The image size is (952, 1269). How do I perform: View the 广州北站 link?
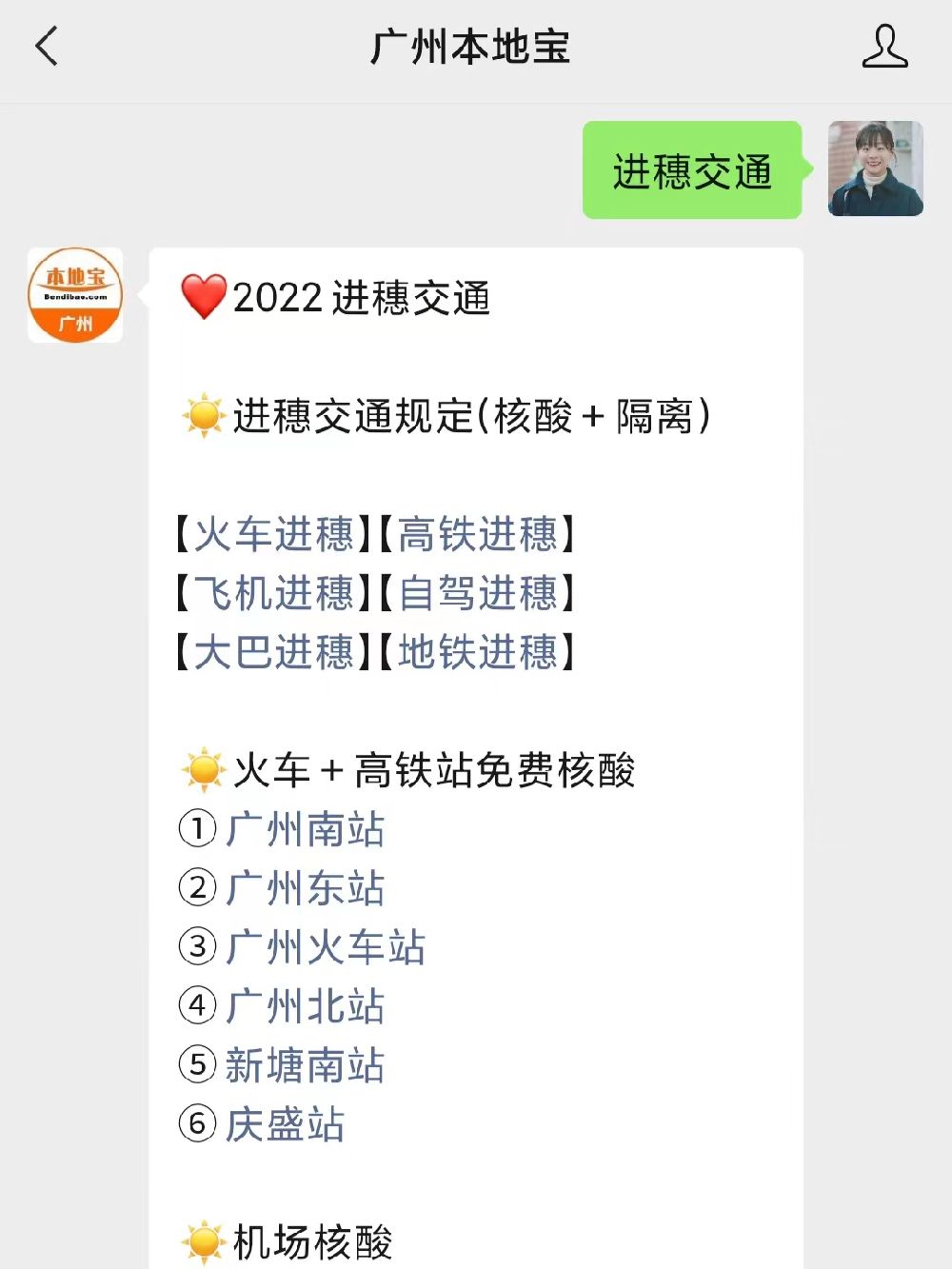pos(305,1006)
